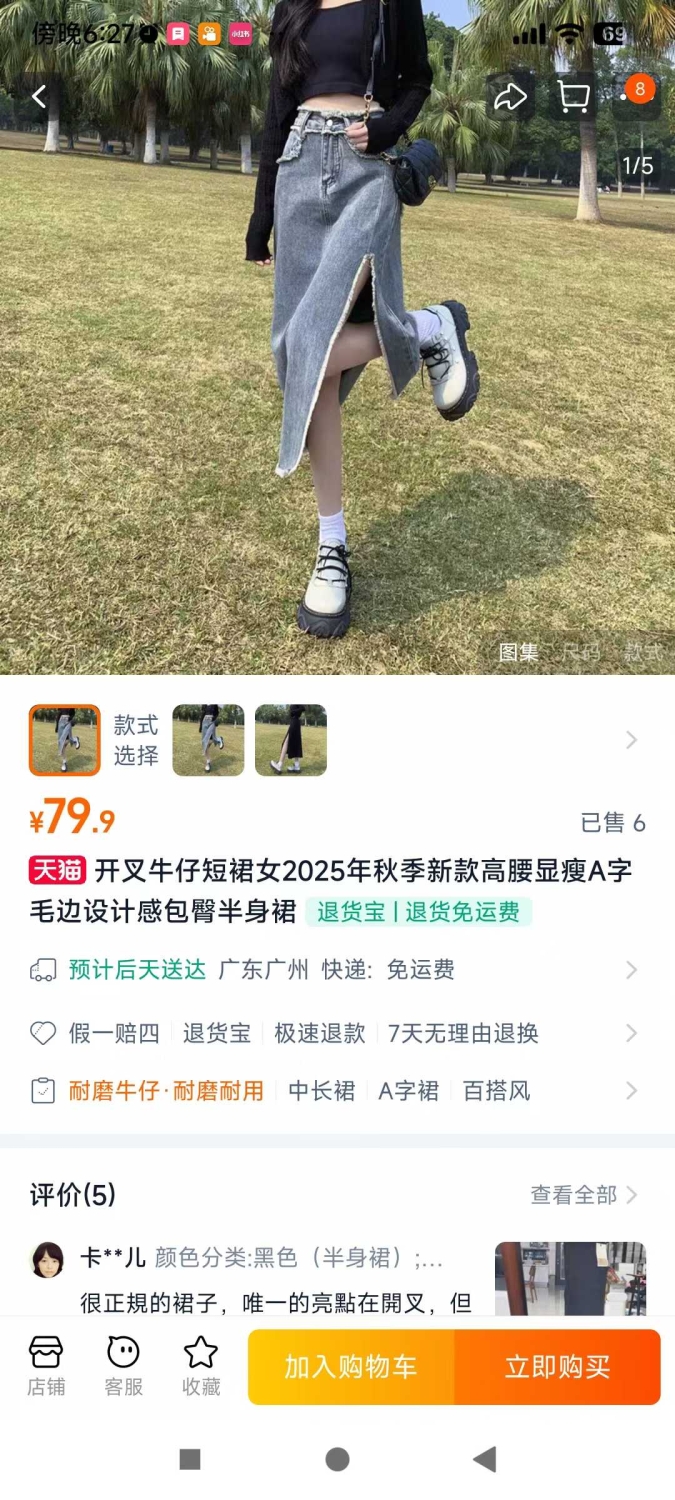
Task: Open the overflow menu with badge 8
Action: (636, 95)
